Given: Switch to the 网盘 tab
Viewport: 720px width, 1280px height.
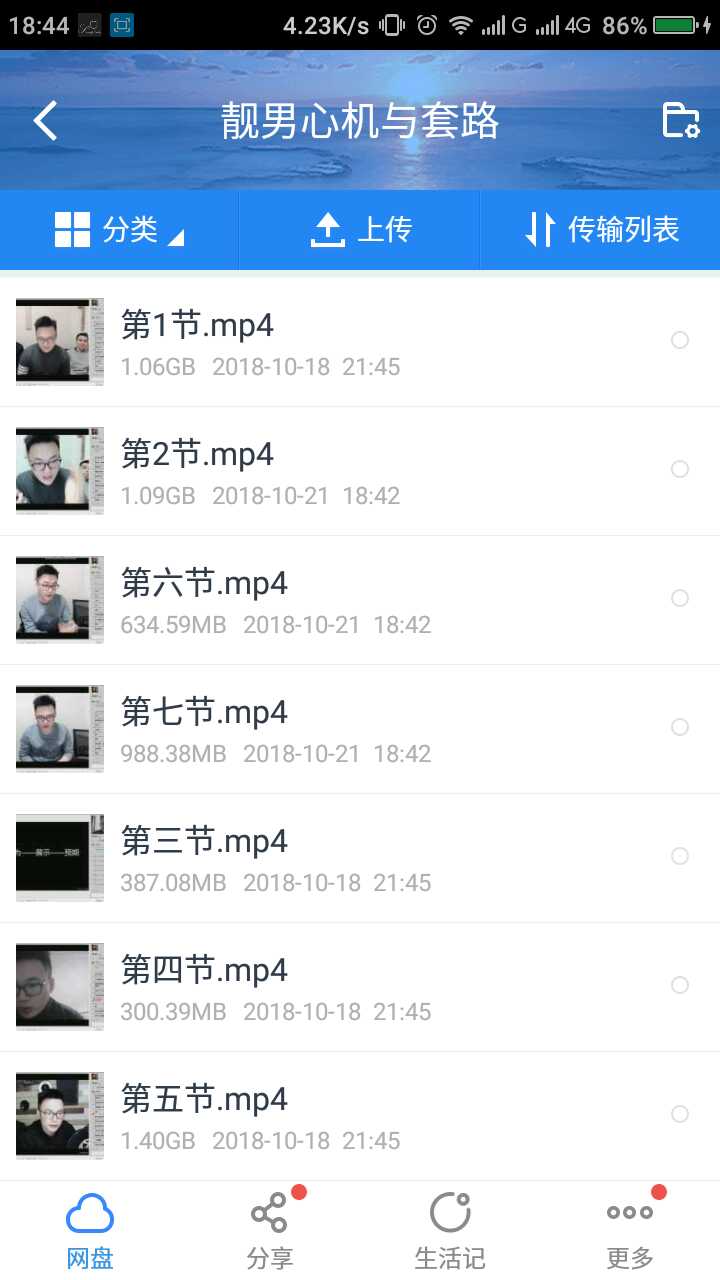Looking at the screenshot, I should (x=90, y=1230).
